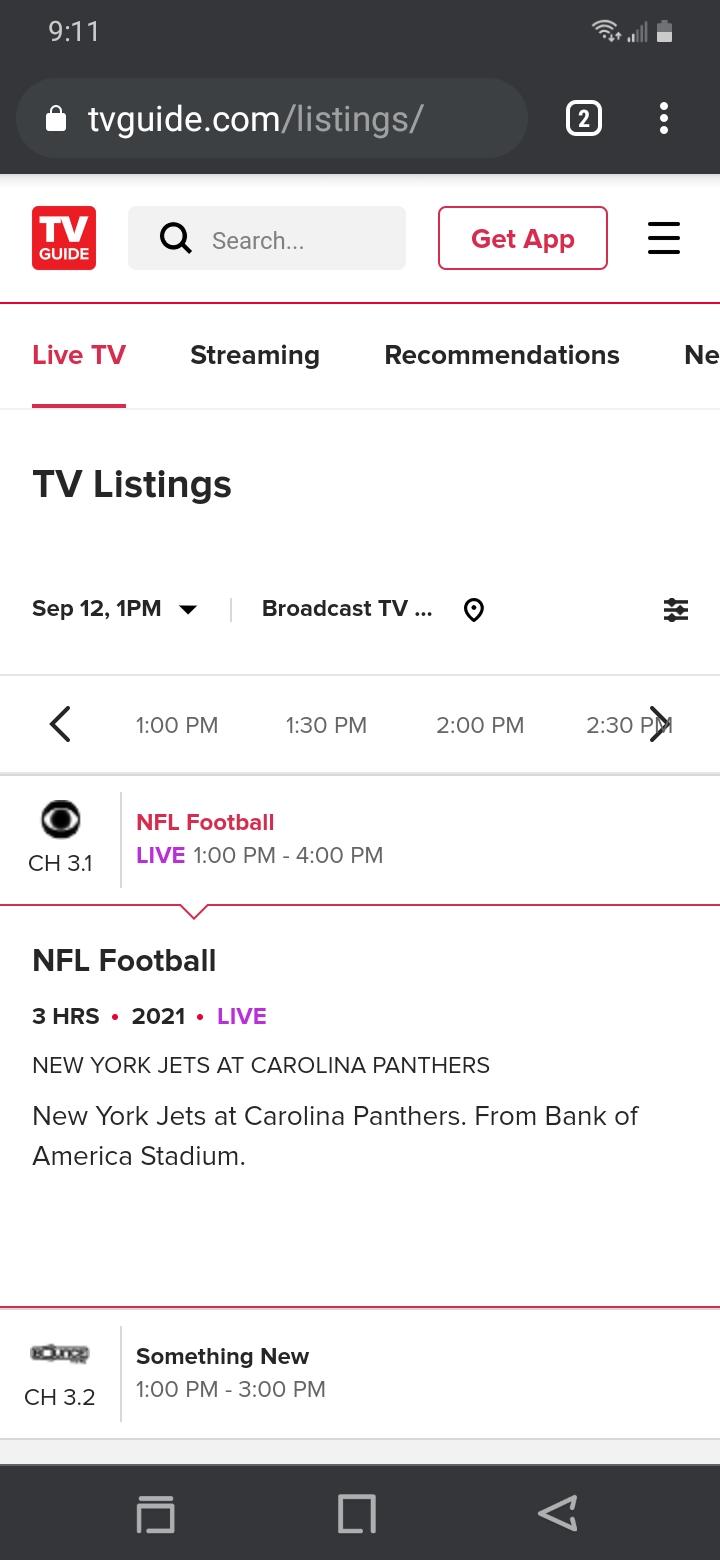The width and height of the screenshot is (720, 1560).
Task: Open Chrome's three-dot overflow menu
Action: pyautogui.click(x=663, y=120)
